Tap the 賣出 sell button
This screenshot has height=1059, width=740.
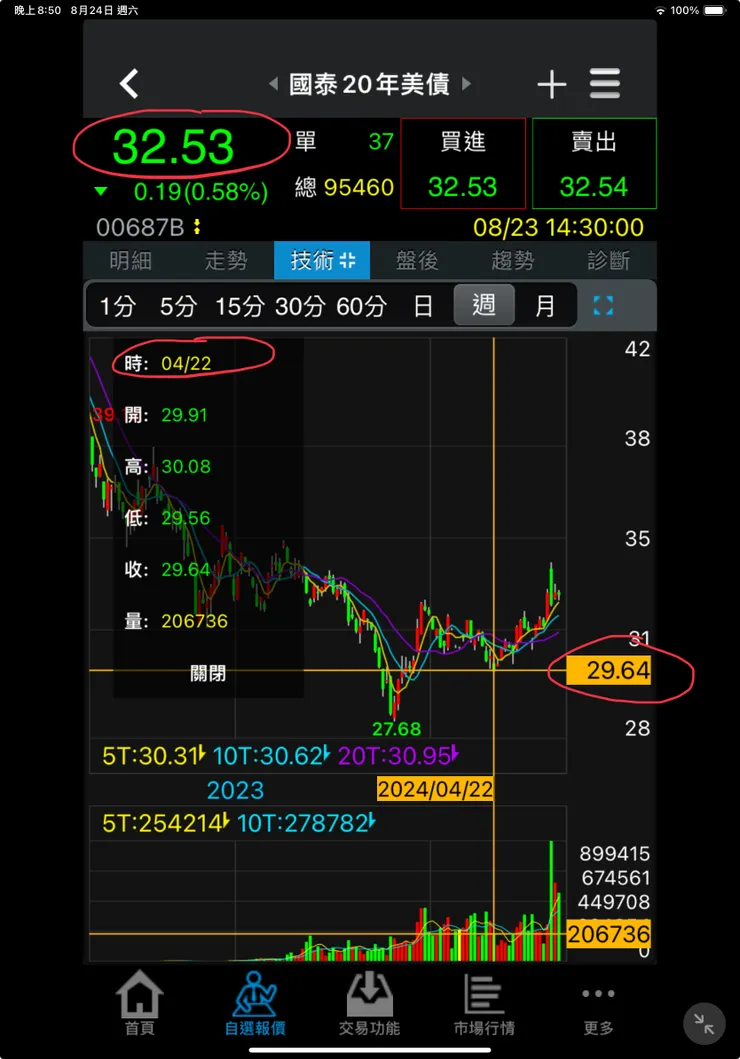pyautogui.click(x=594, y=164)
